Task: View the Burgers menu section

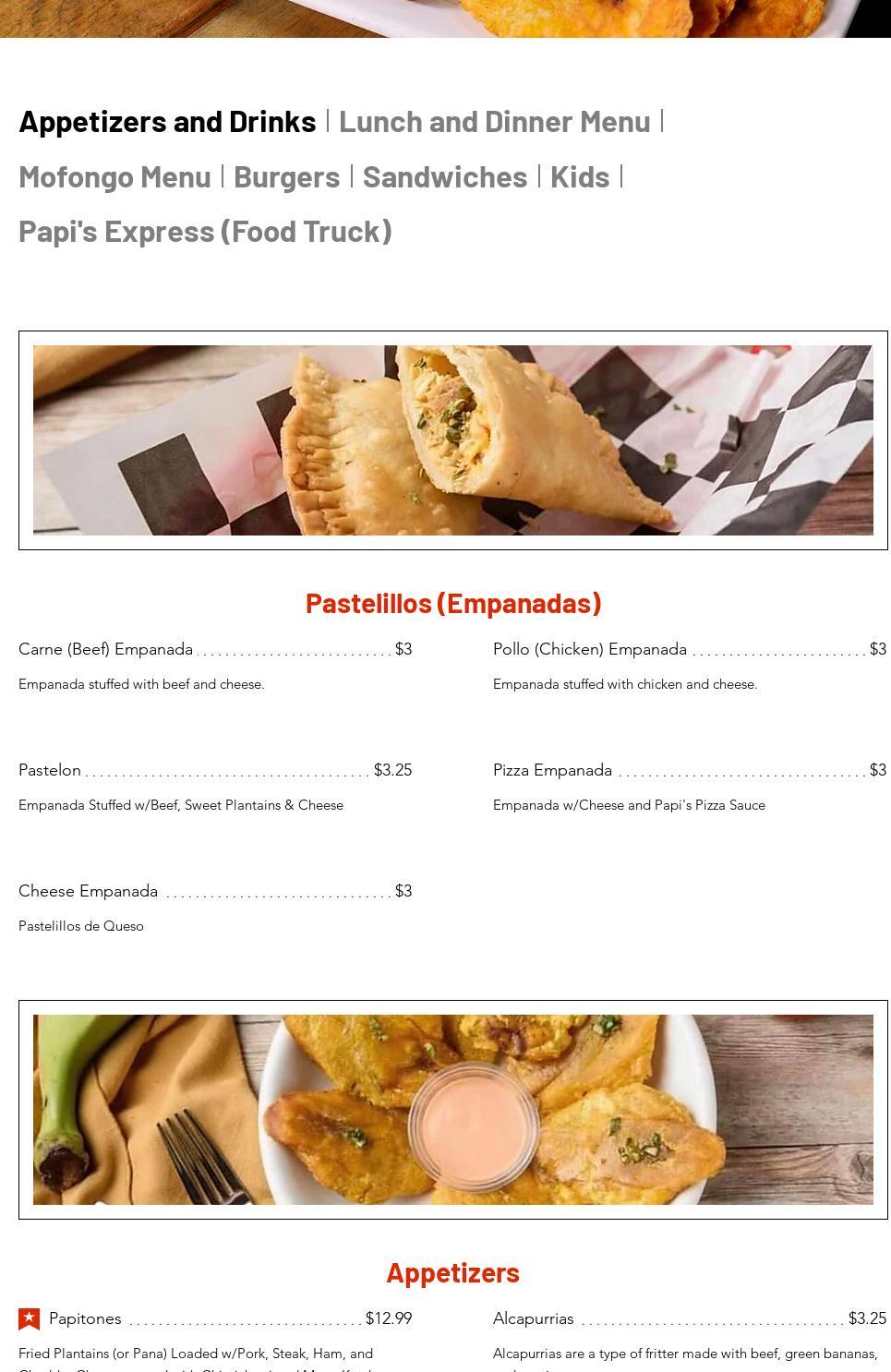Action: (286, 177)
